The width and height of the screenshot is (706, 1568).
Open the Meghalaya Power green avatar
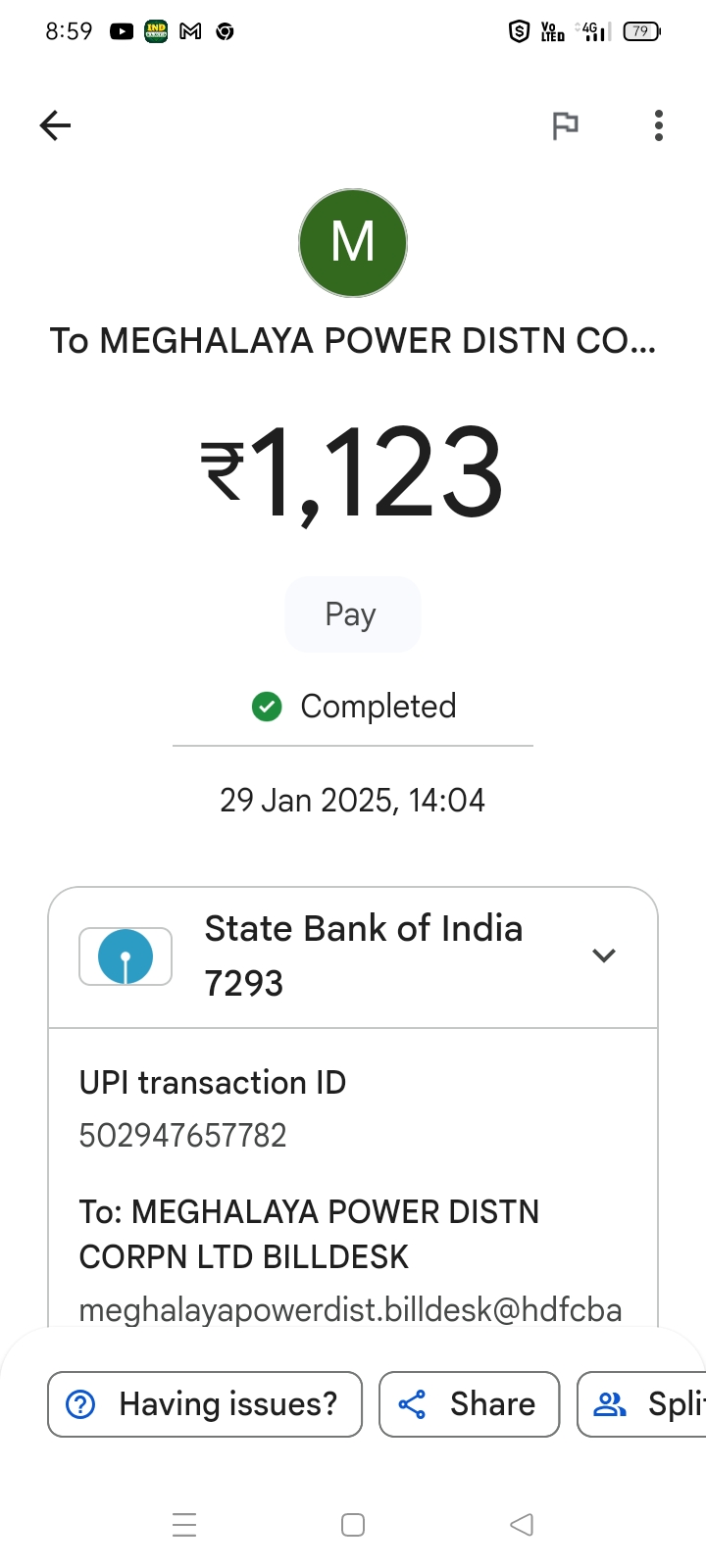(x=353, y=243)
